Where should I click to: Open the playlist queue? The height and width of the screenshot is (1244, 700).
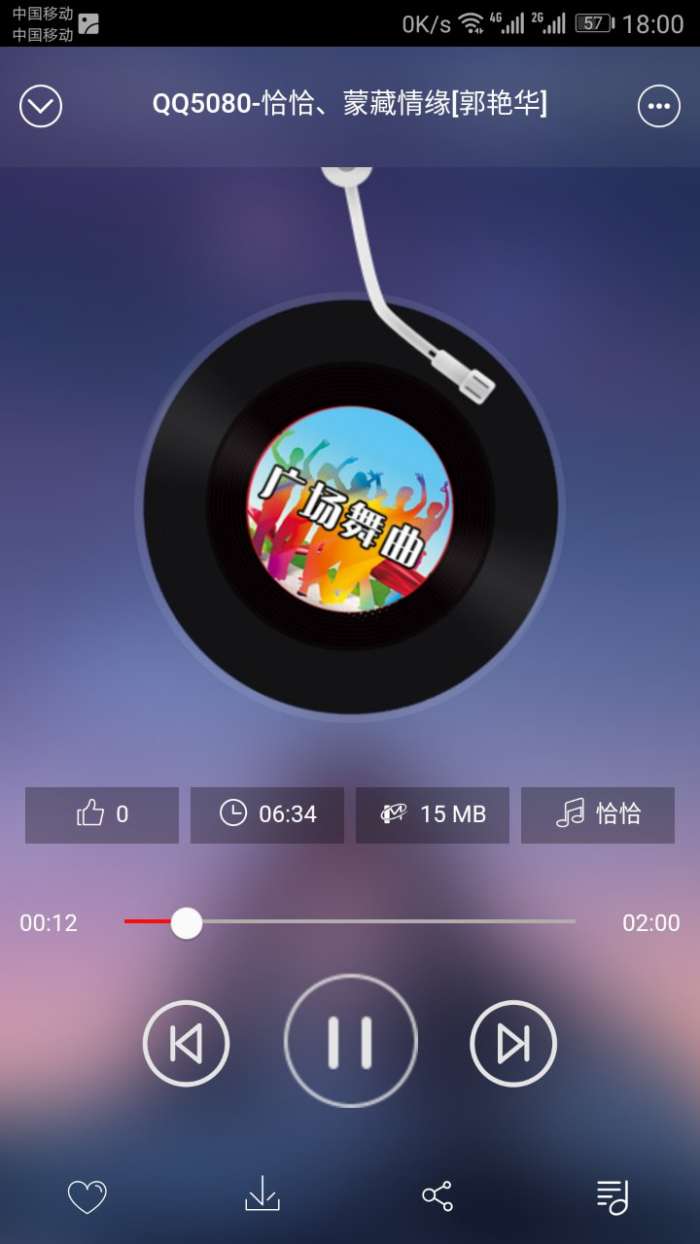pos(611,1196)
